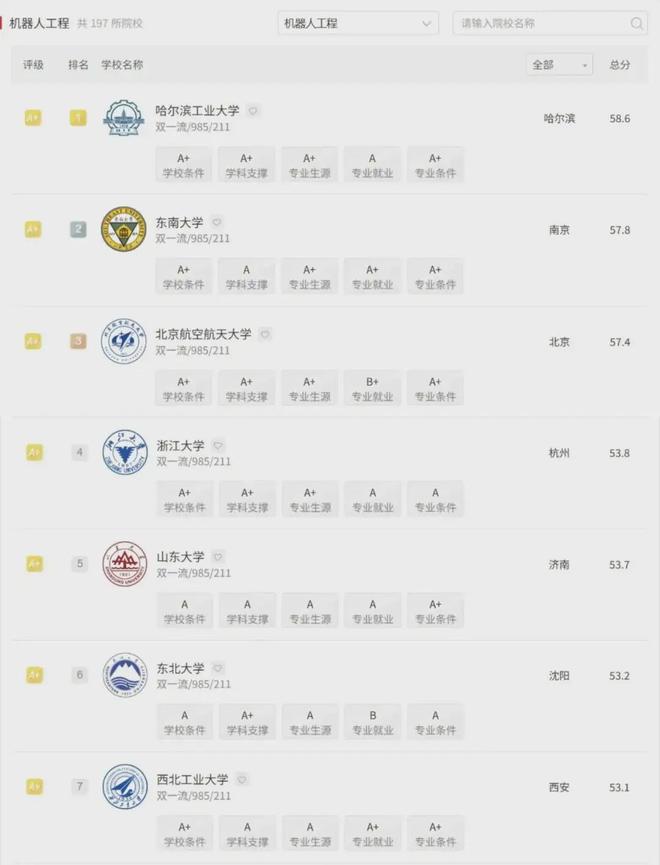This screenshot has width=660, height=865.
Task: Open 北京航空航天大学 school entry
Action: pos(203,334)
